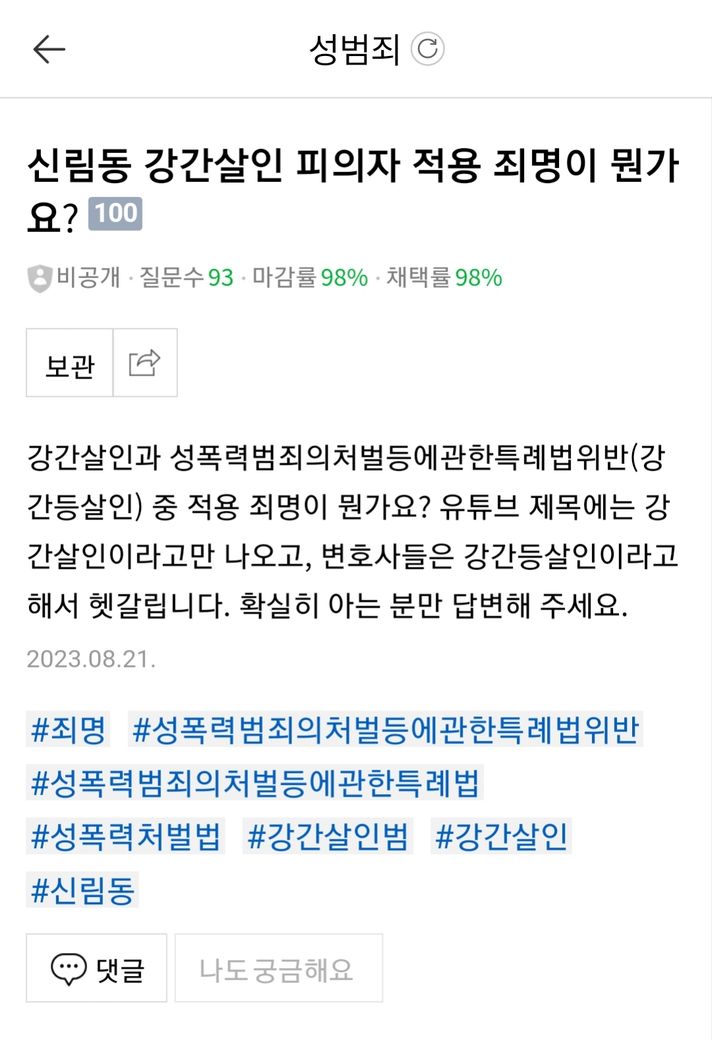The image size is (712, 1040).
Task: Tap the #강간살인 hashtag
Action: tap(501, 836)
